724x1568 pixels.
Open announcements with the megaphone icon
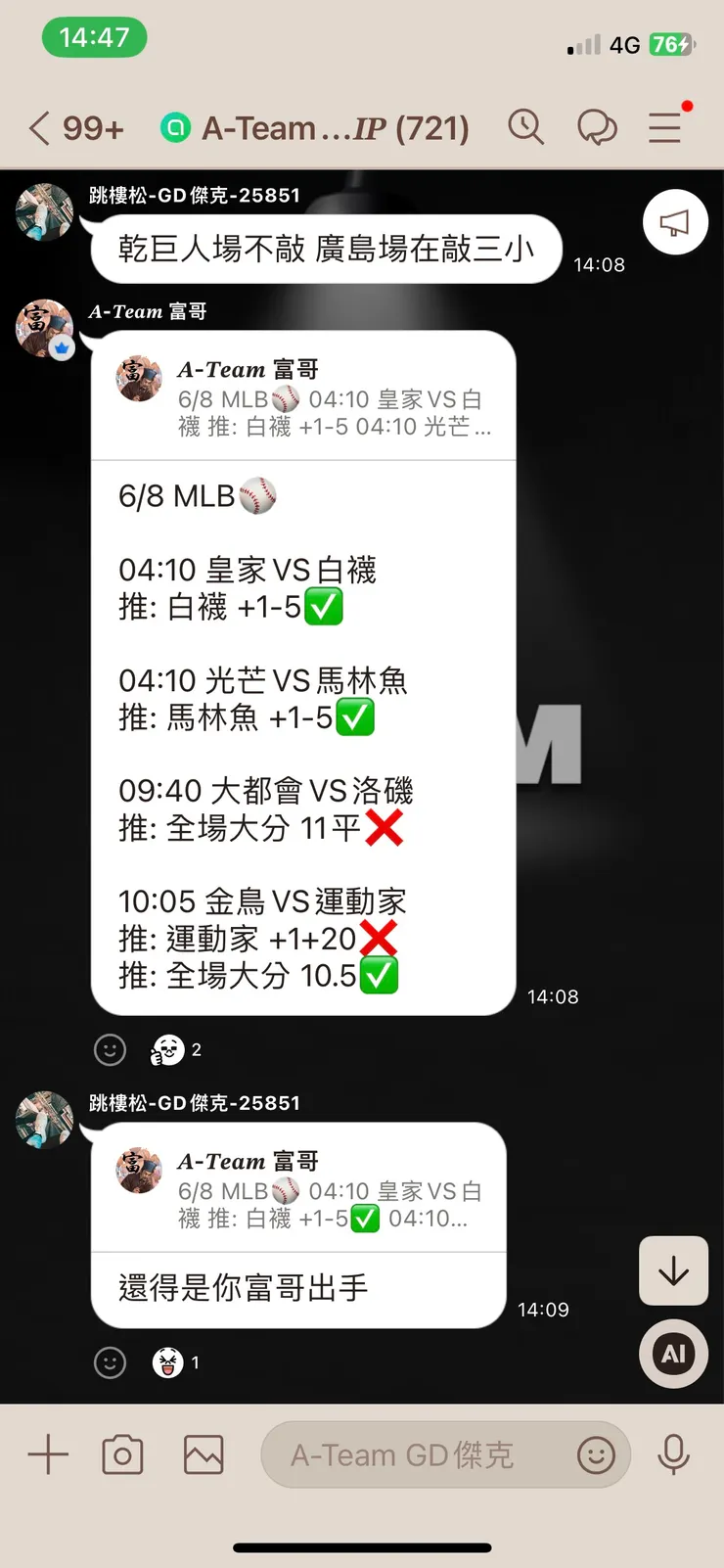pyautogui.click(x=674, y=222)
